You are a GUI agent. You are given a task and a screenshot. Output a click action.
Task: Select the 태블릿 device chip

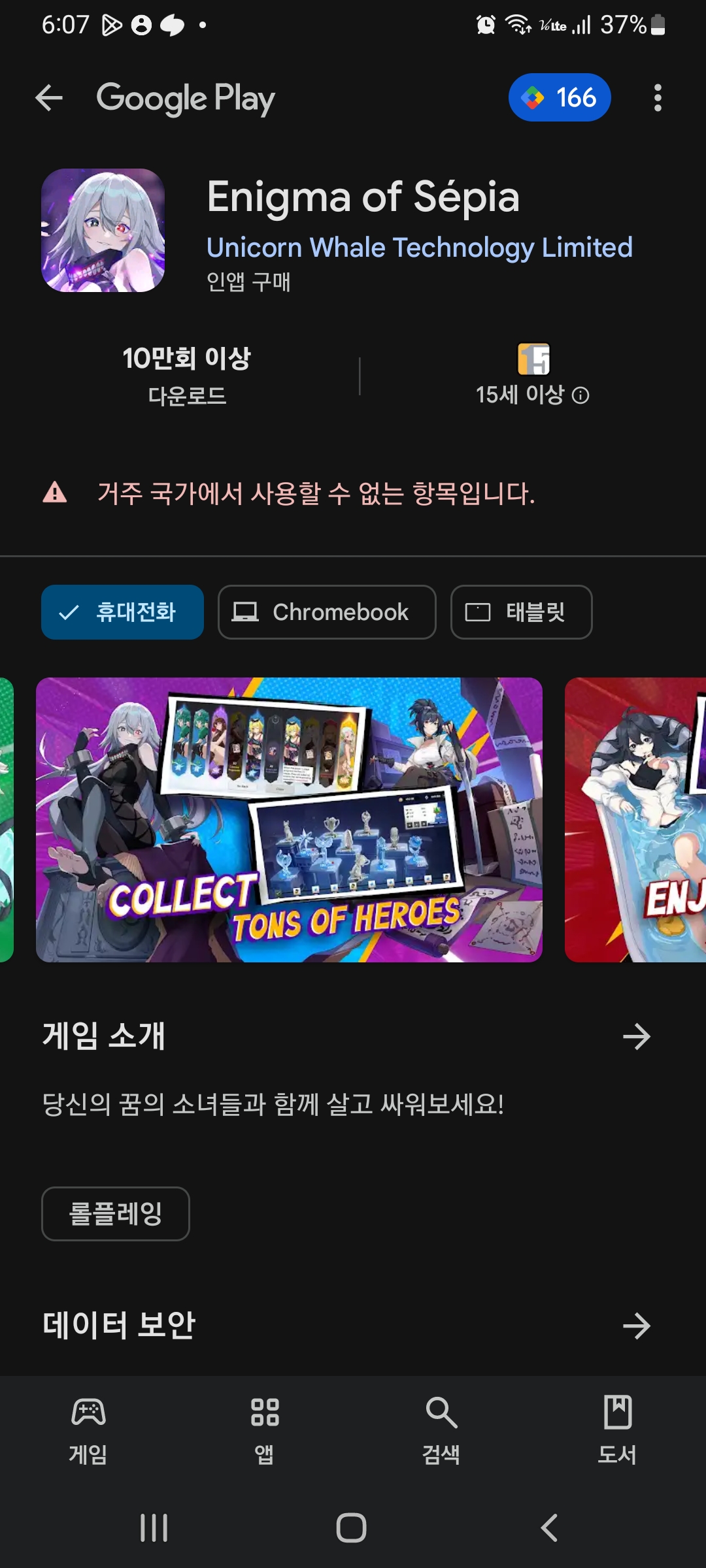(521, 612)
